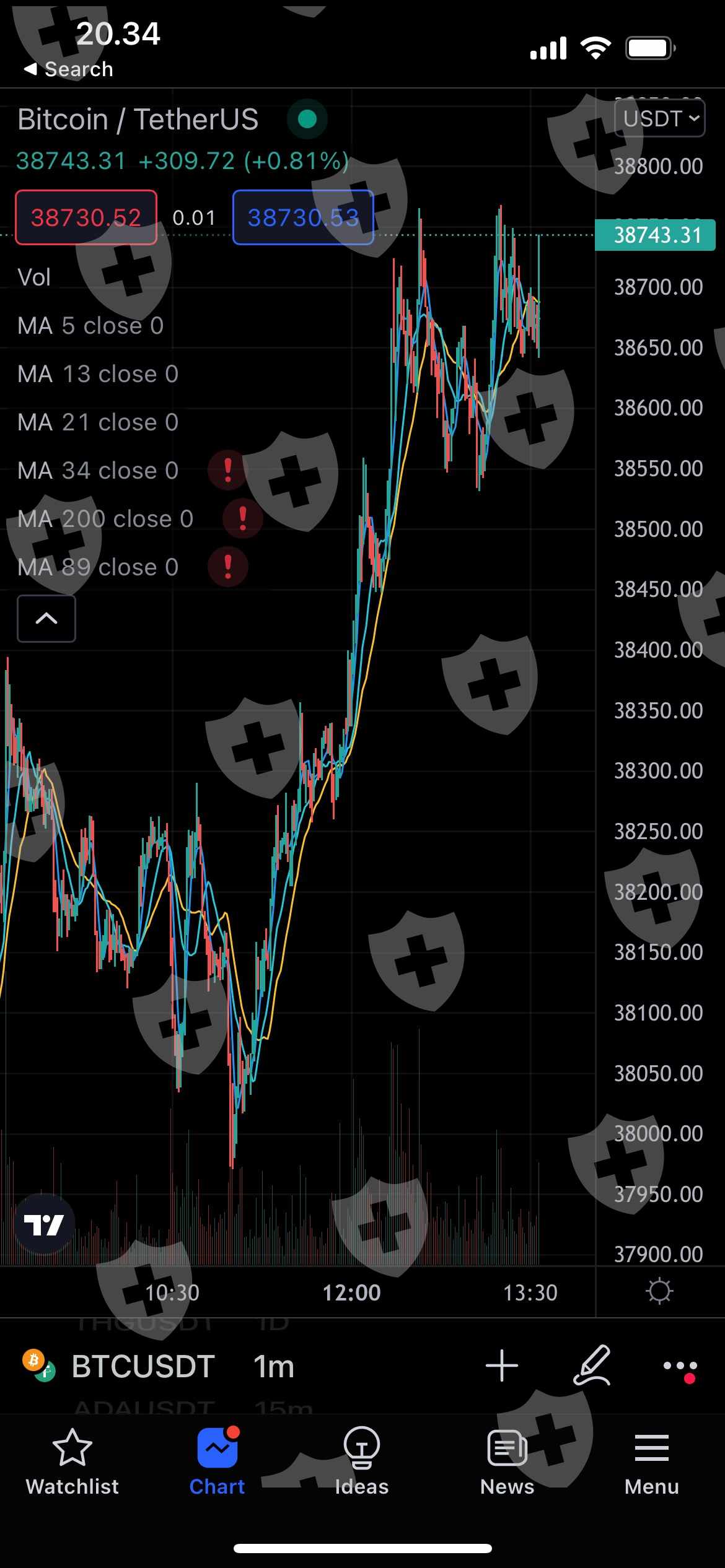This screenshot has height=1568, width=725.
Task: Open the drawing tools pencil
Action: pos(592,1365)
